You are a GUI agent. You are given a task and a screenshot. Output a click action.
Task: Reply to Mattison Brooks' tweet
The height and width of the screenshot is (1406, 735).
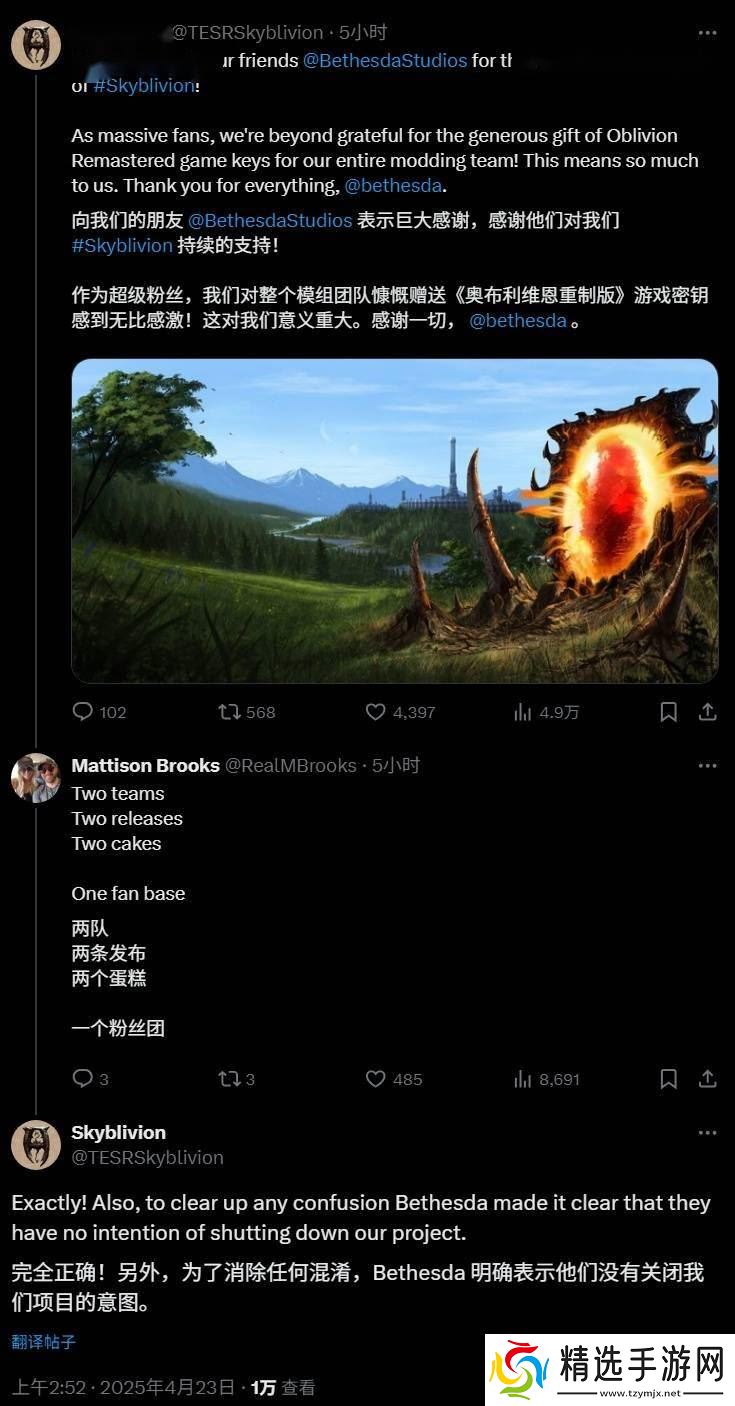pos(84,1079)
